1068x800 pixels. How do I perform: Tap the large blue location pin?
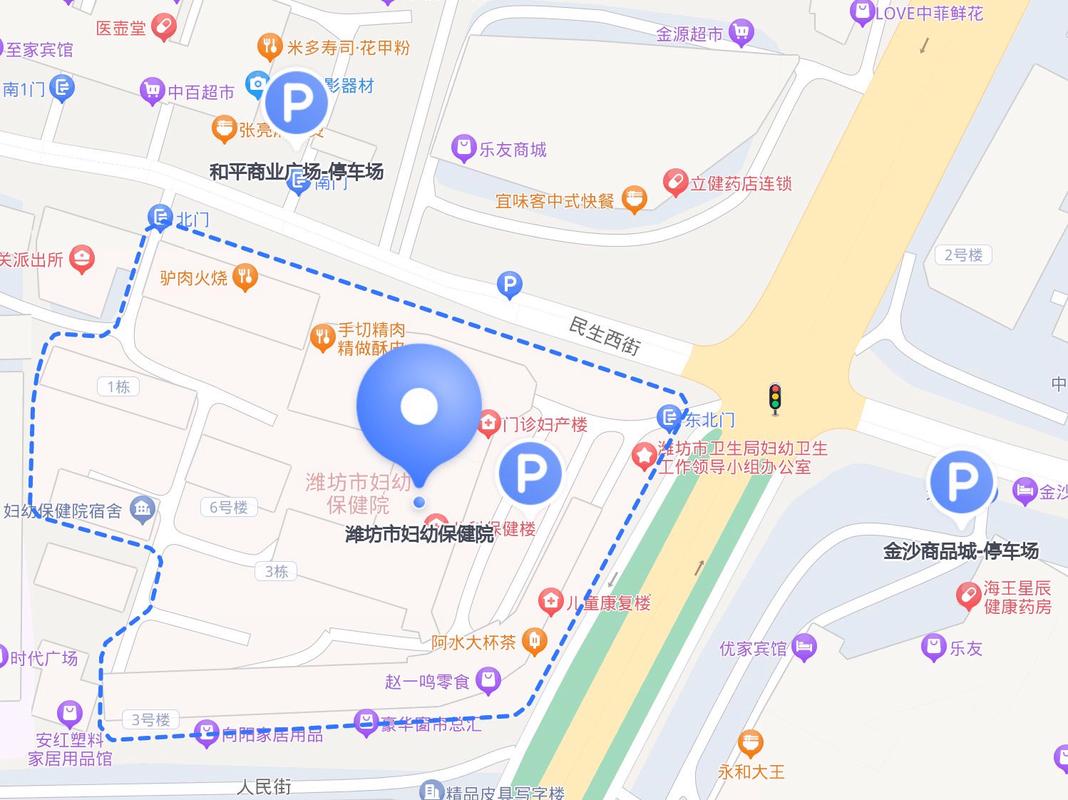point(419,410)
